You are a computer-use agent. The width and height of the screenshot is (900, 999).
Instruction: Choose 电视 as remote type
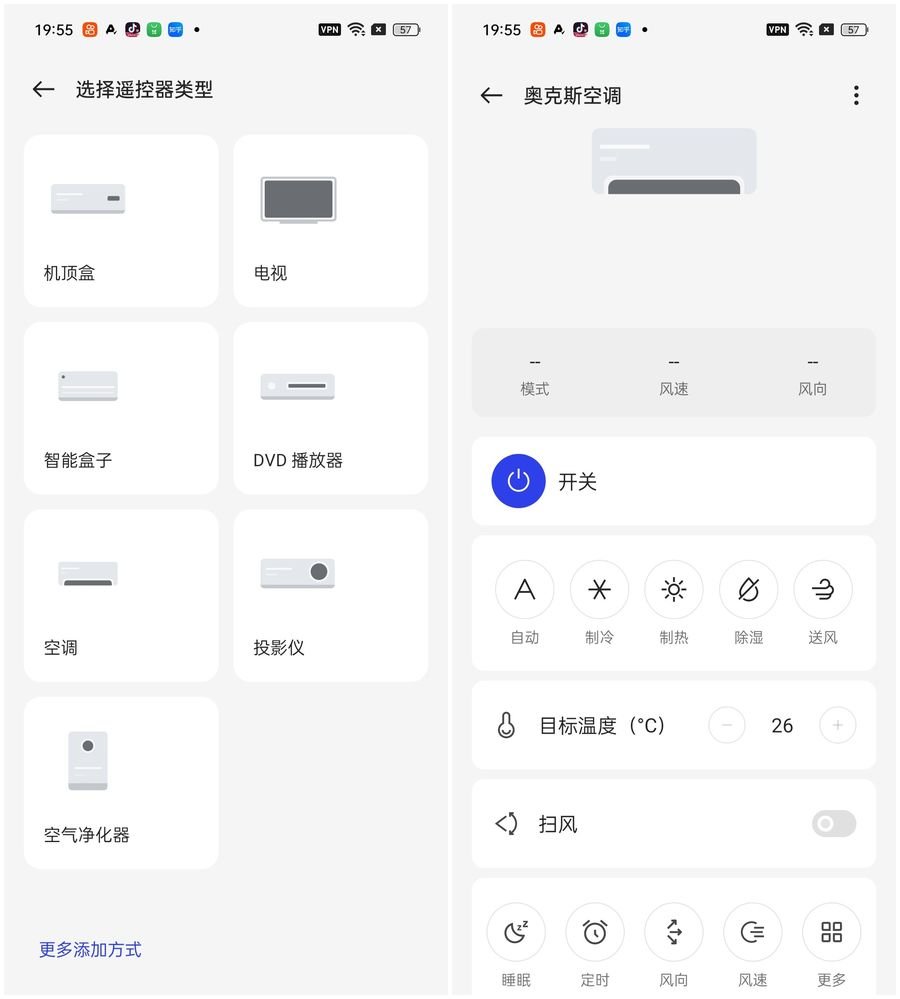[x=330, y=221]
